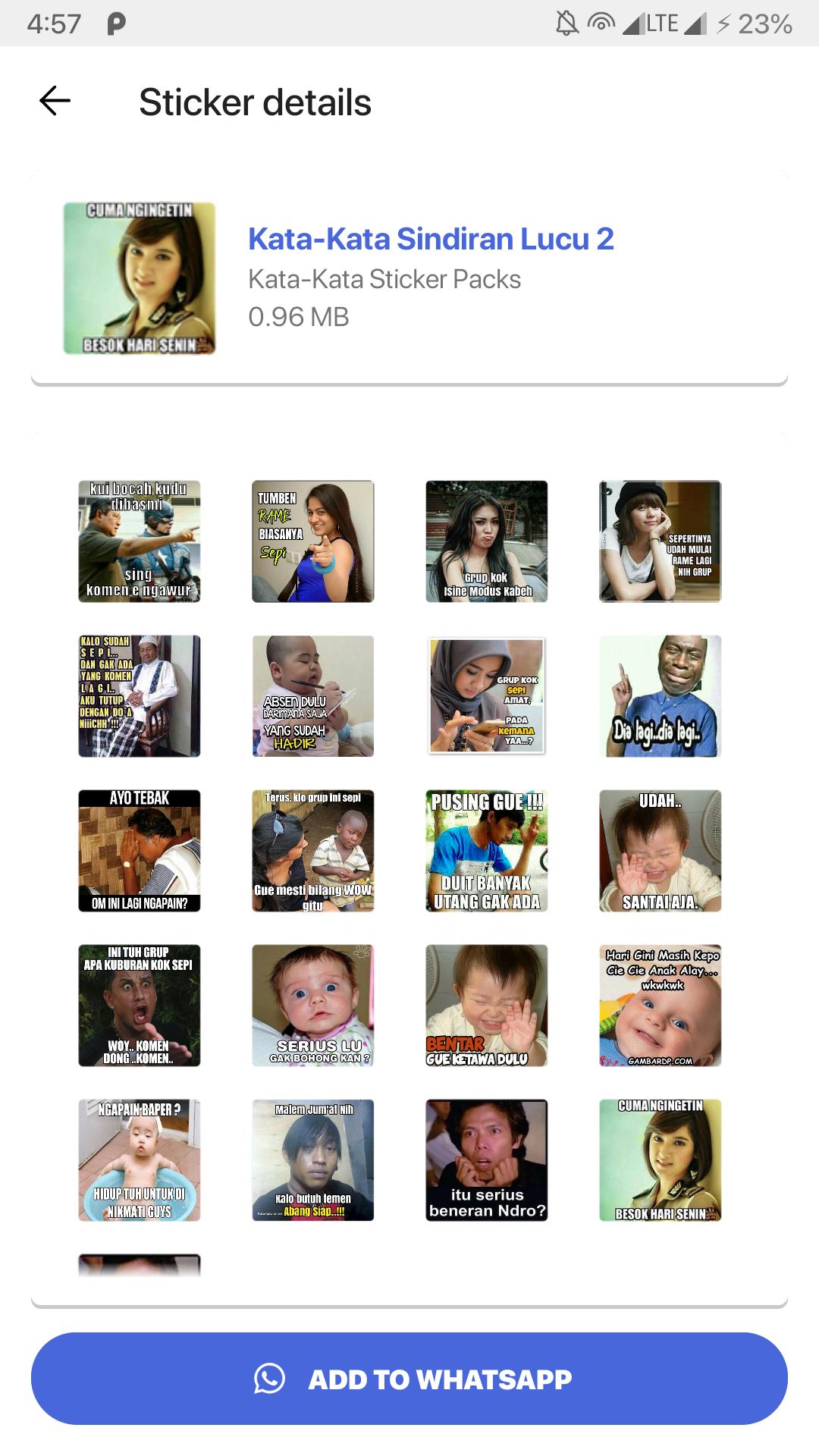Screen dimensions: 819x1456
Task: Tap the 'Ngapain baper?' sticker
Action: pyautogui.click(x=140, y=1160)
